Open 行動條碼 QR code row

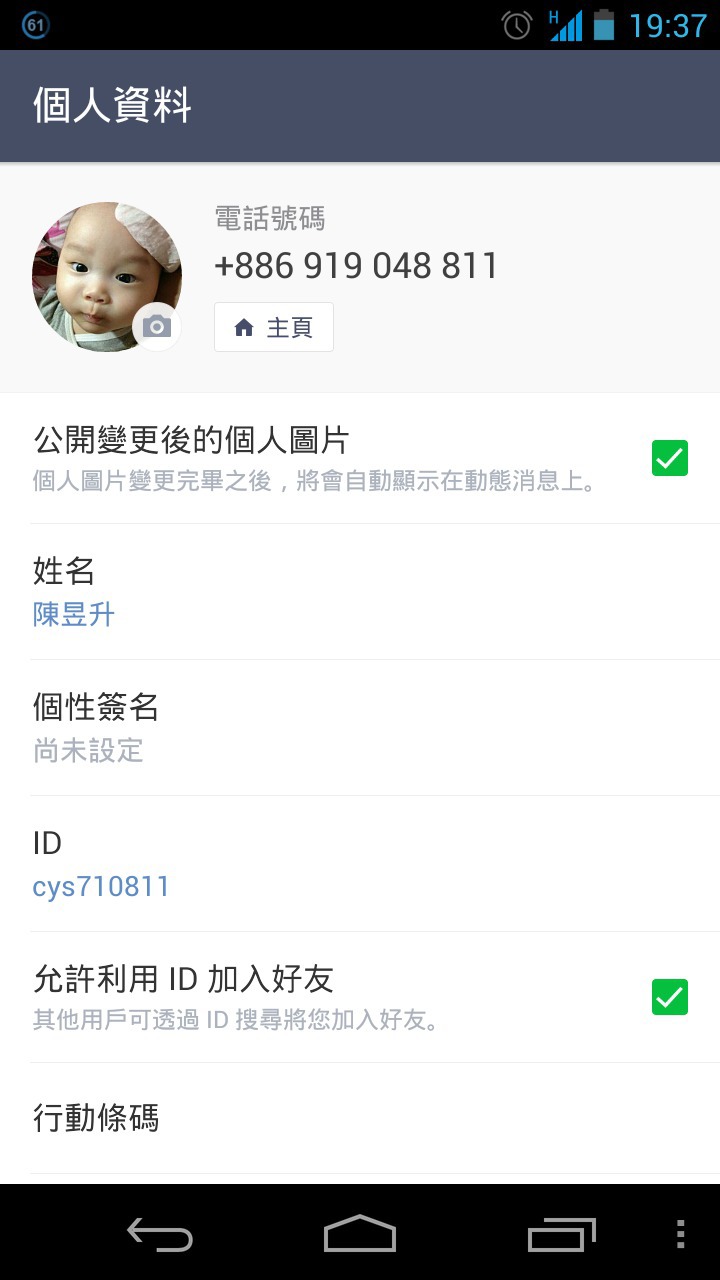[360, 1118]
